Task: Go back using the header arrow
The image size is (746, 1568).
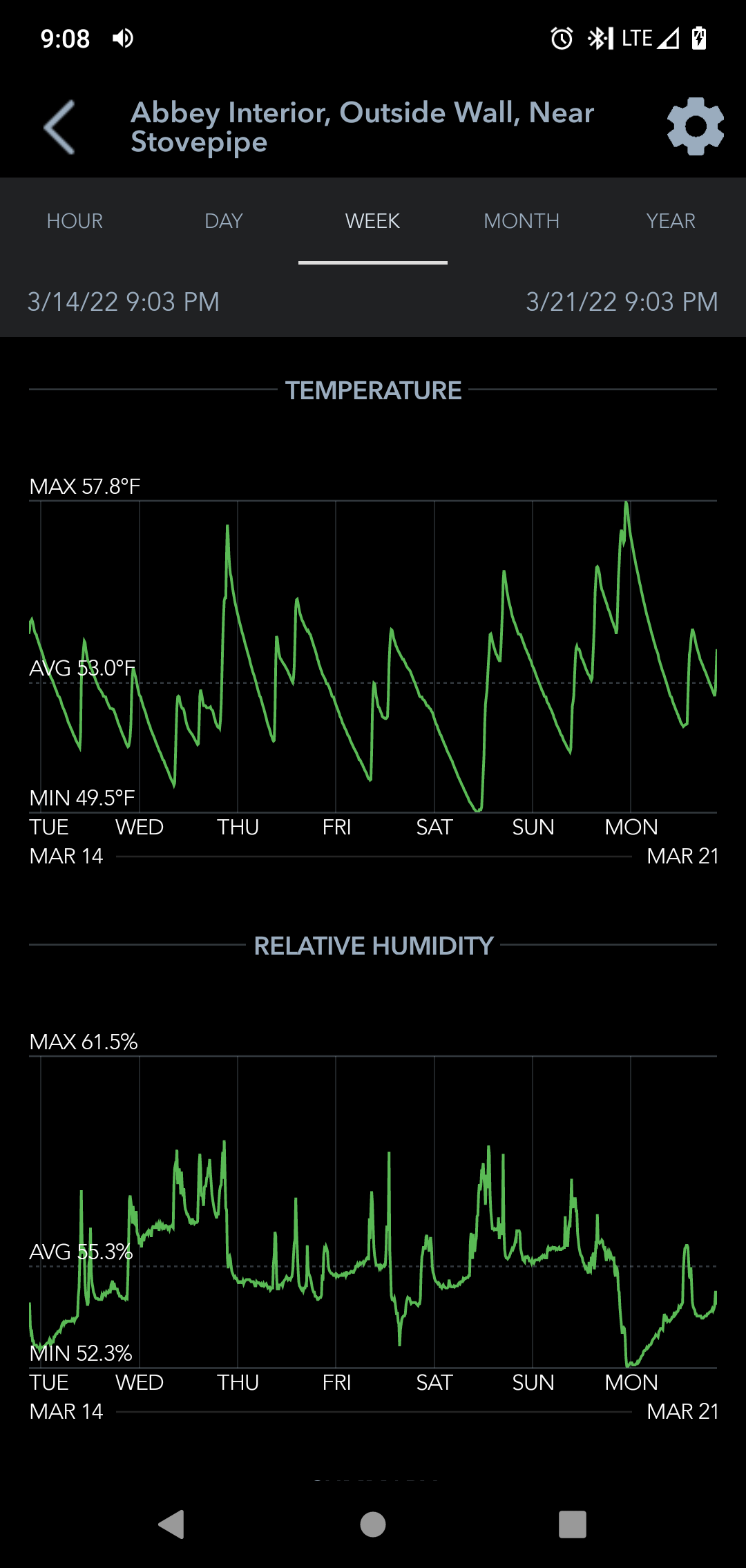Action: coord(59,127)
